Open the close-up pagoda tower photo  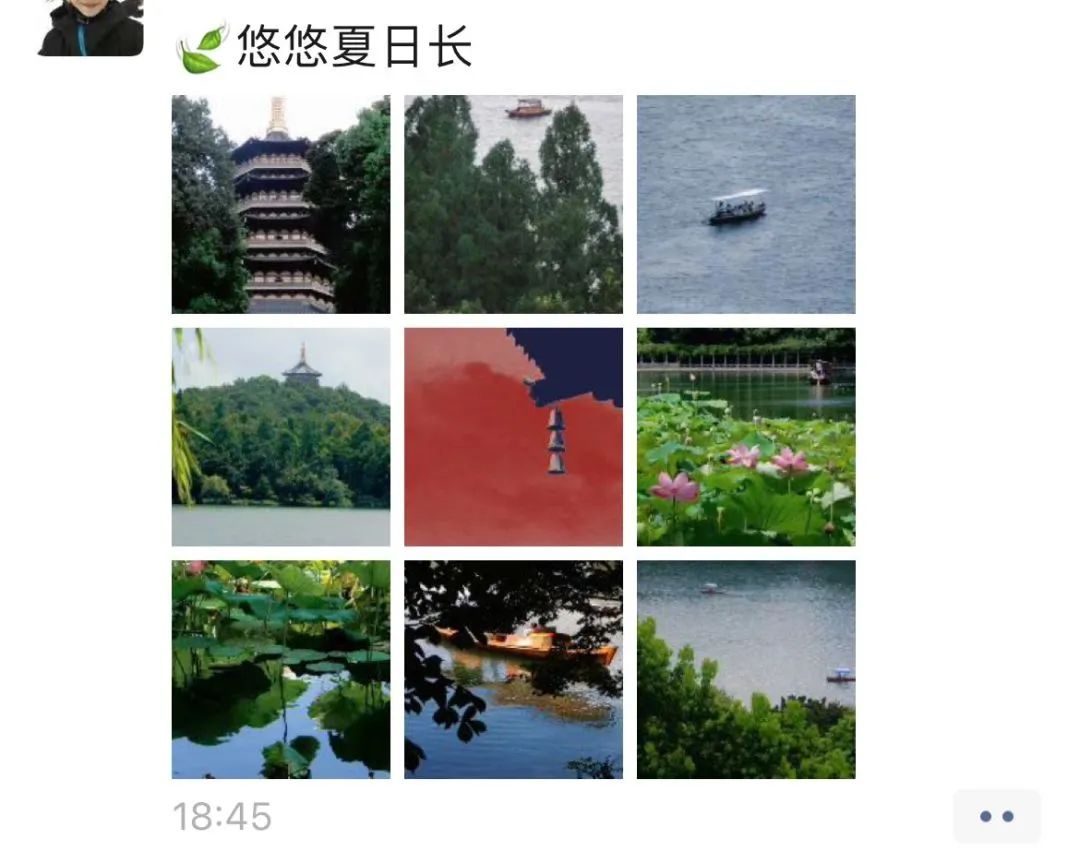coord(281,204)
